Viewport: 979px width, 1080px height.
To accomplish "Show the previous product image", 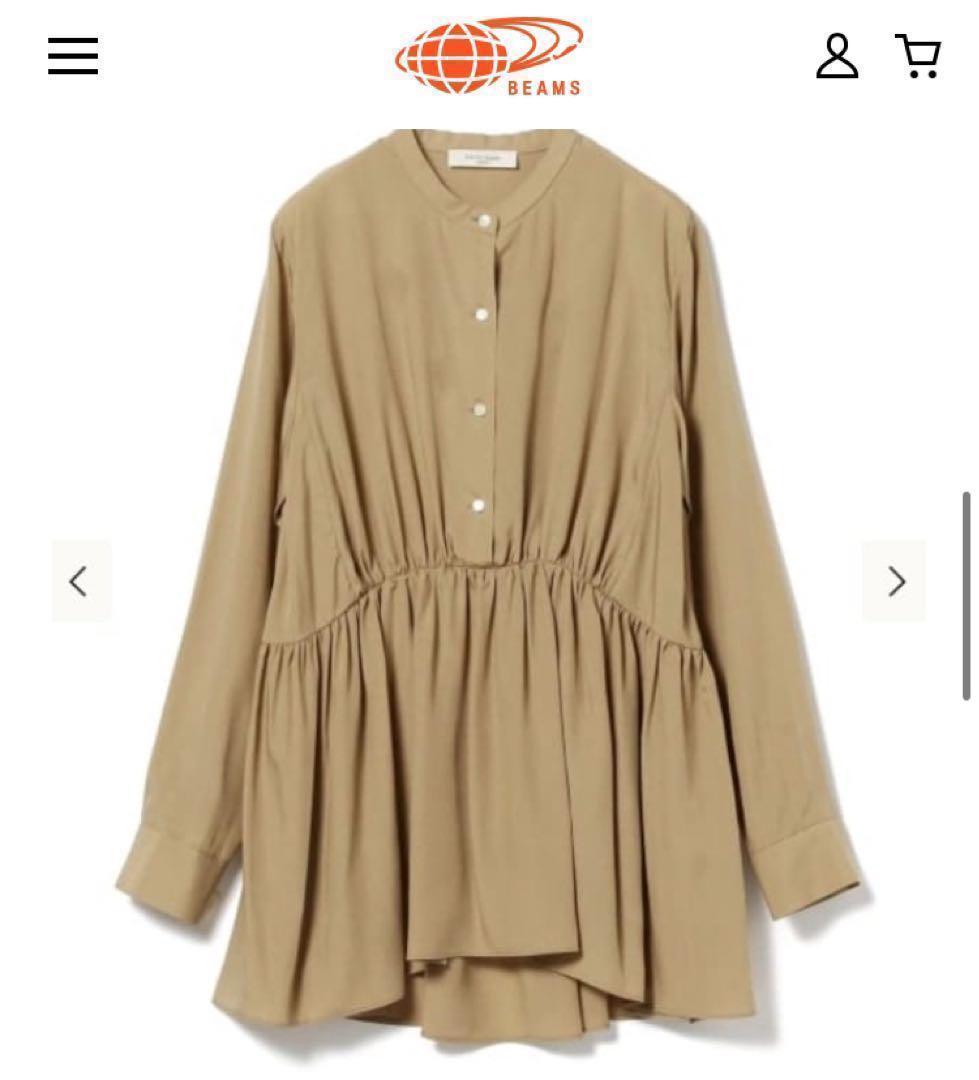I will [x=81, y=581].
